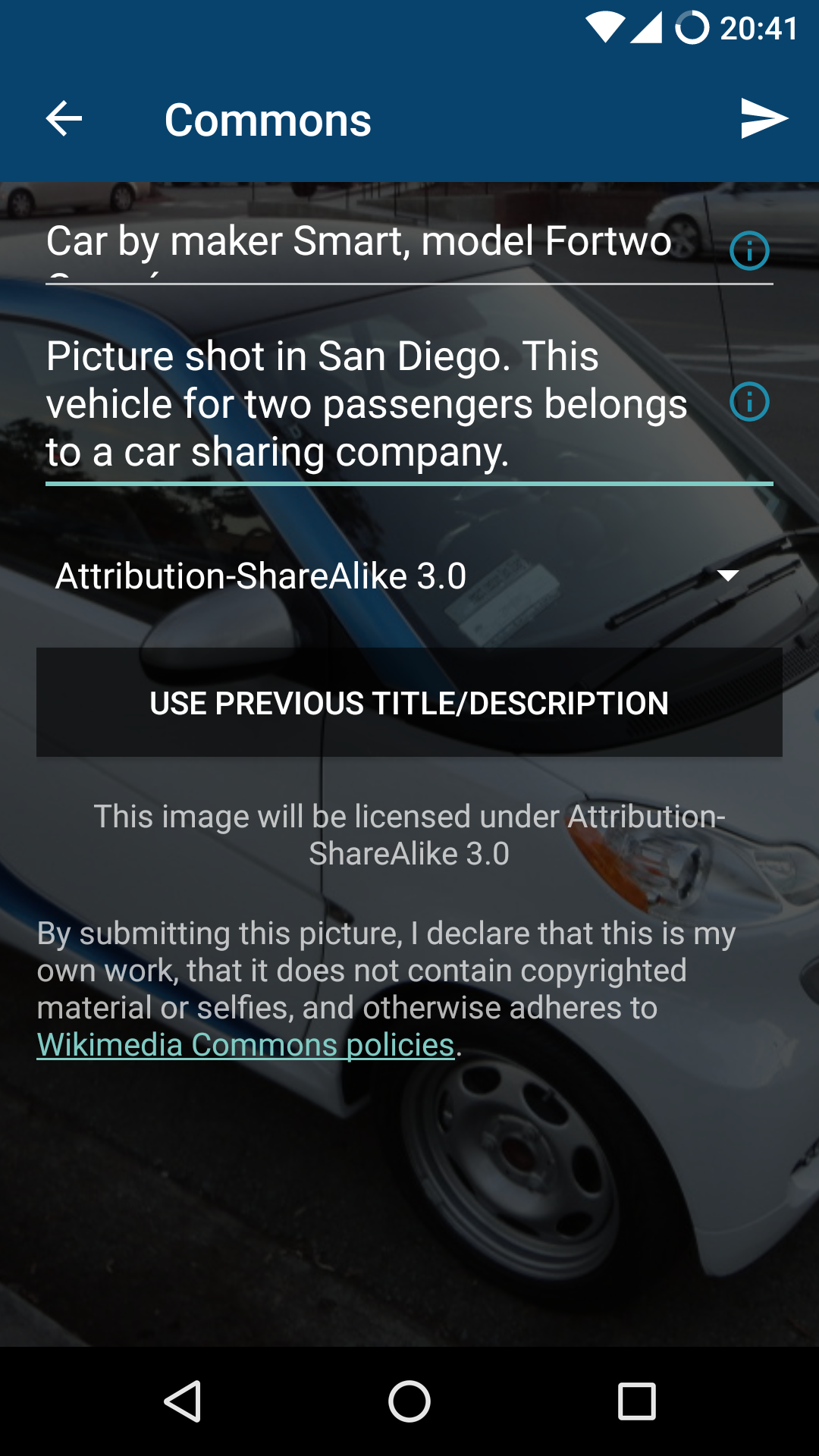
Task: Tap Use Previous Title/Description button
Action: [409, 703]
